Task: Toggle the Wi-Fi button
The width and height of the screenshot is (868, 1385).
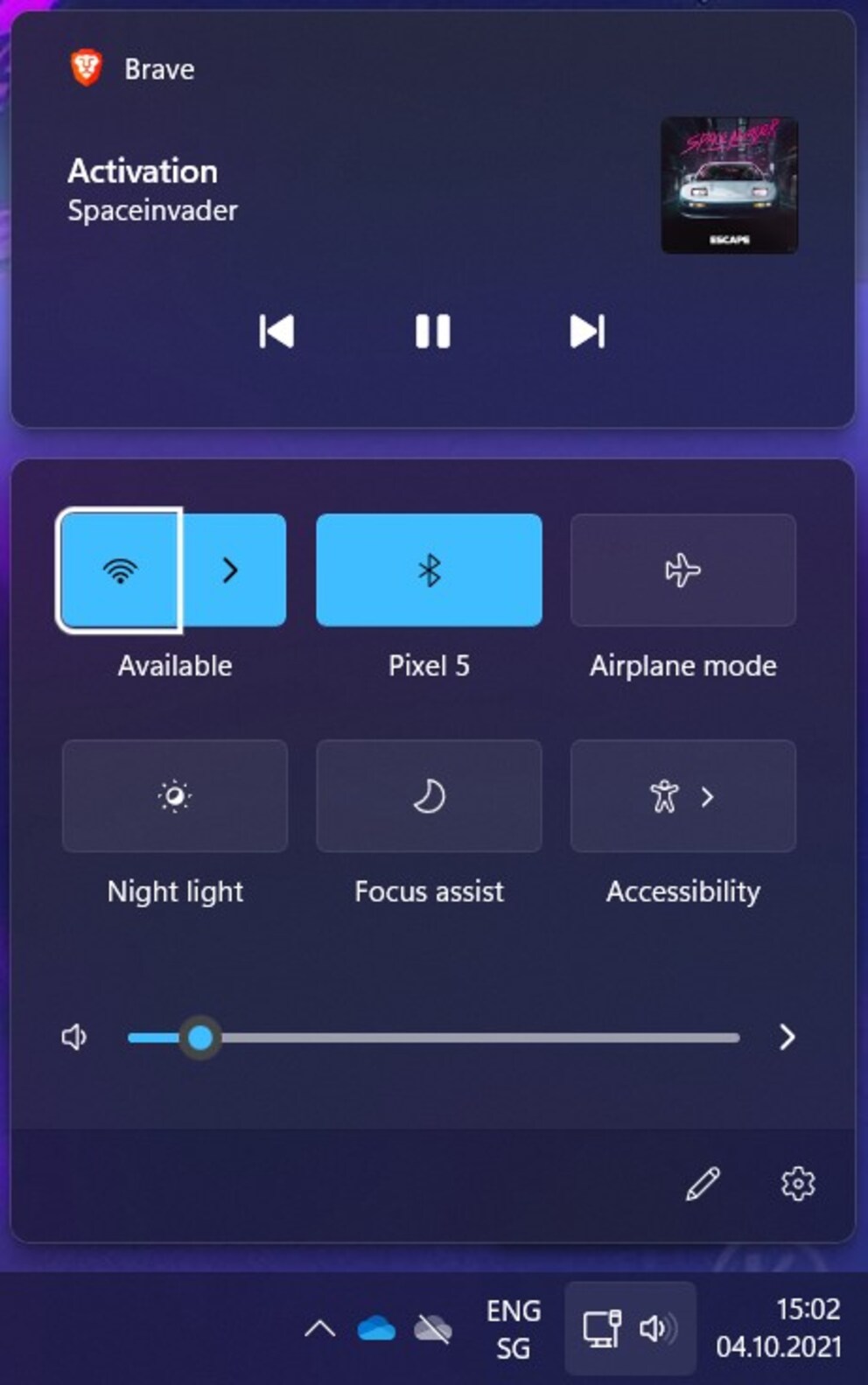Action: 120,570
